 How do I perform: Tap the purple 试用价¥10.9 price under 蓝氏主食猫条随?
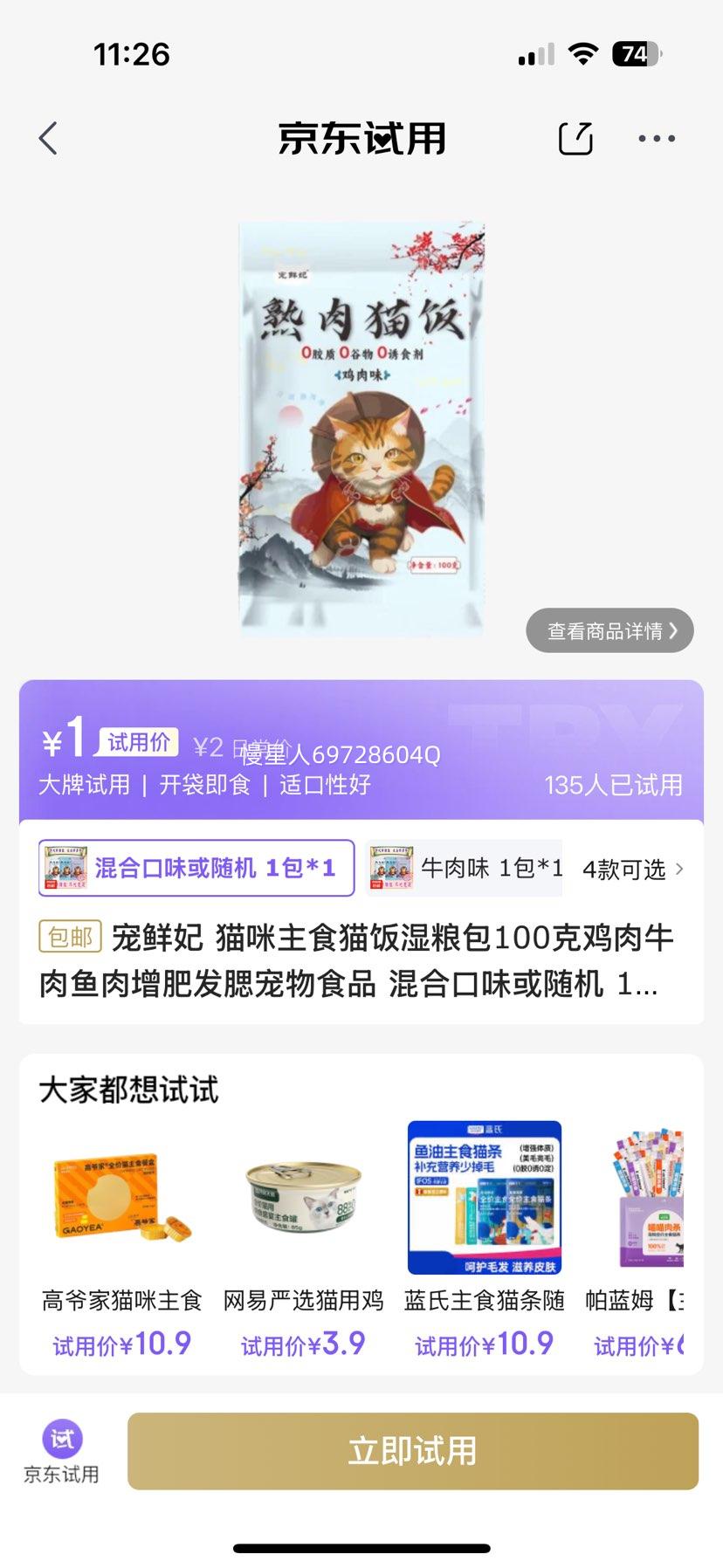(x=484, y=1343)
